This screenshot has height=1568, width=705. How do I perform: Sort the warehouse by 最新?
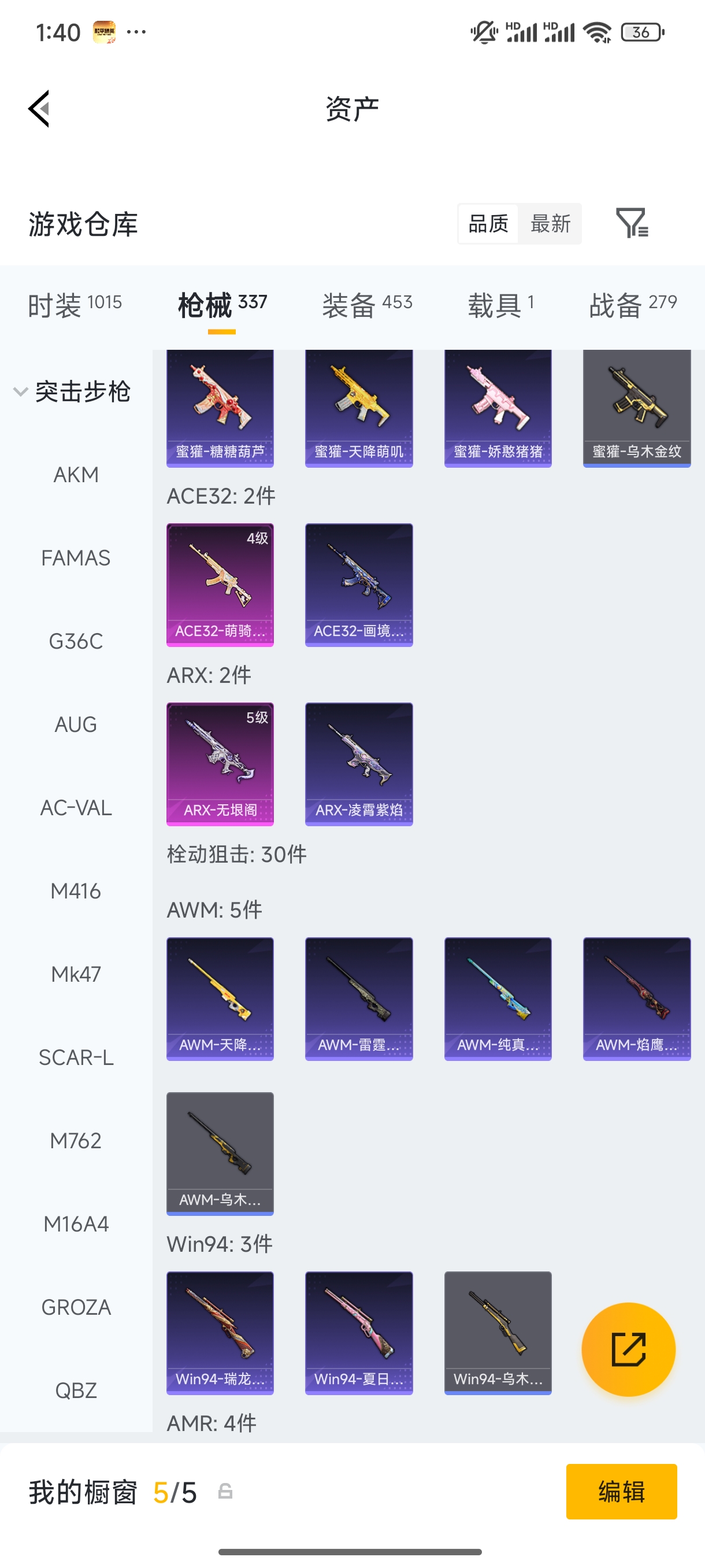click(550, 223)
